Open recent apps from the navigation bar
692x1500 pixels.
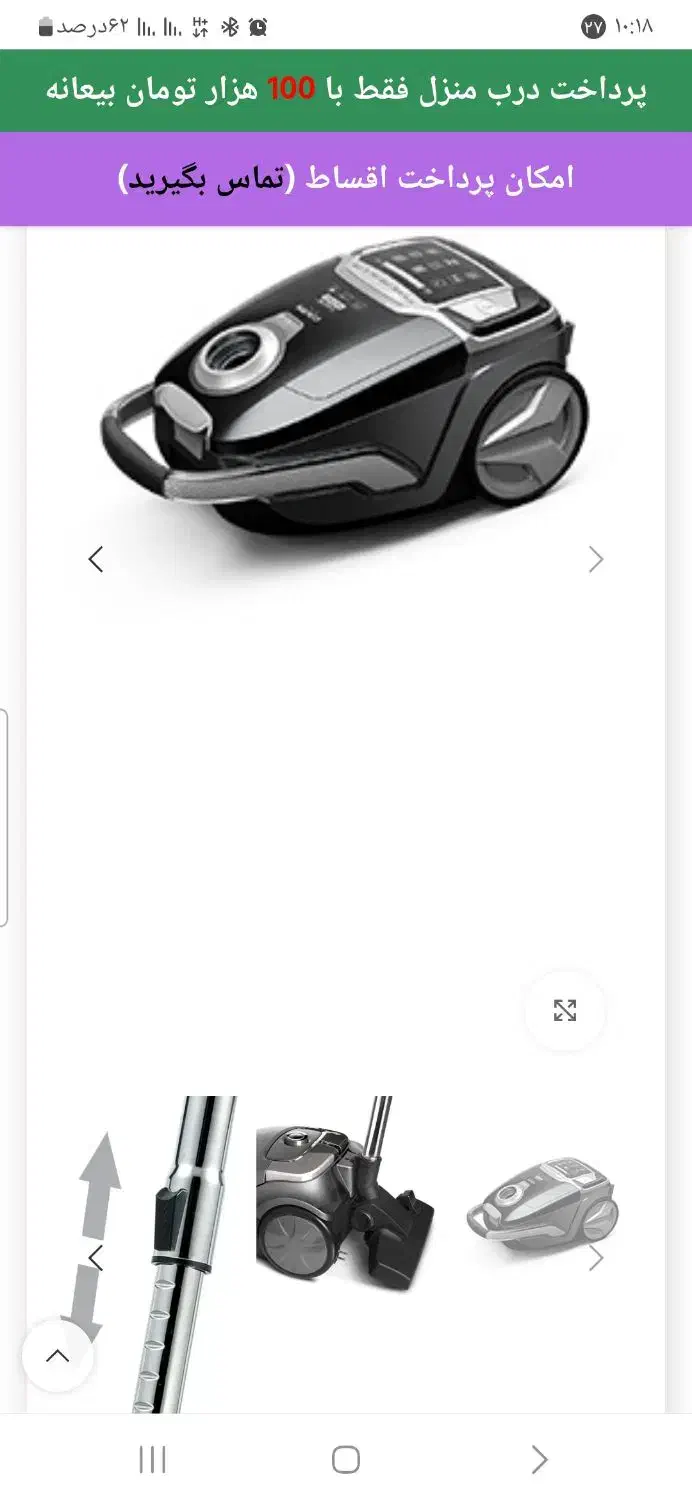click(152, 1459)
